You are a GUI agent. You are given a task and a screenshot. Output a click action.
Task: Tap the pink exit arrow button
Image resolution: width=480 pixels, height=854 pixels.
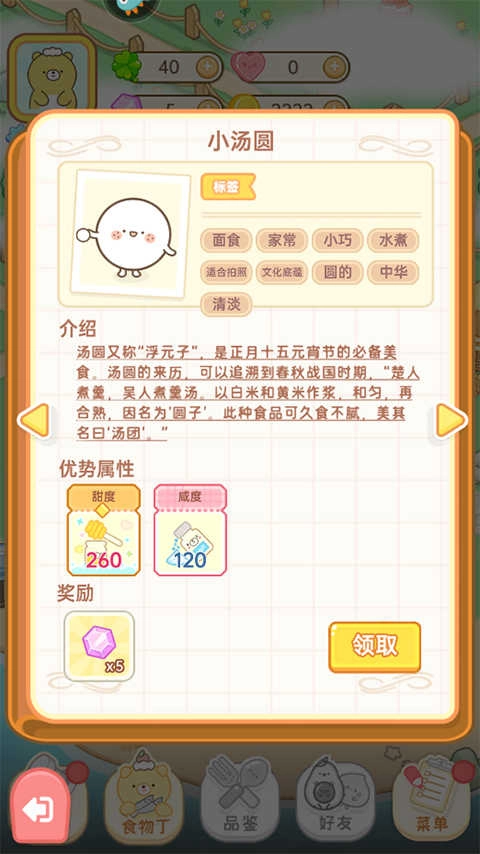click(x=40, y=809)
